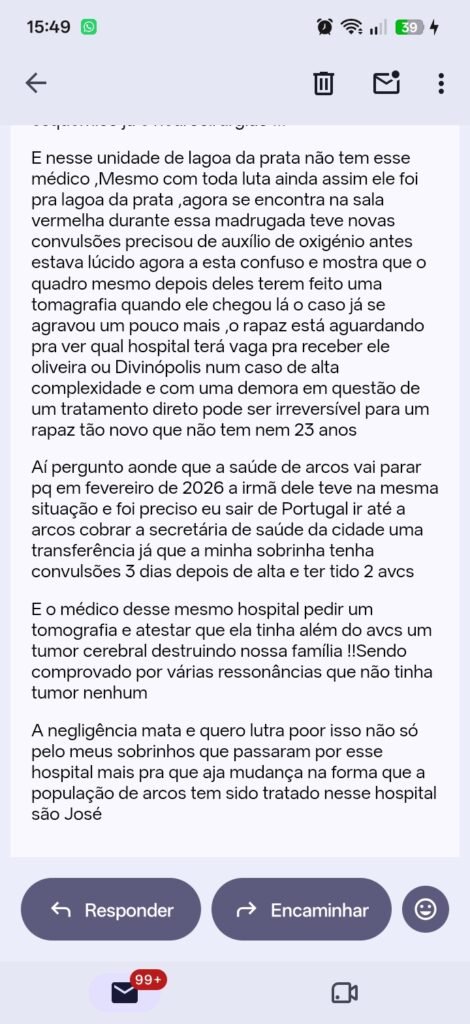Screen dimensions: 470x1024
Task: Tap the Responder button
Action: coord(111,909)
